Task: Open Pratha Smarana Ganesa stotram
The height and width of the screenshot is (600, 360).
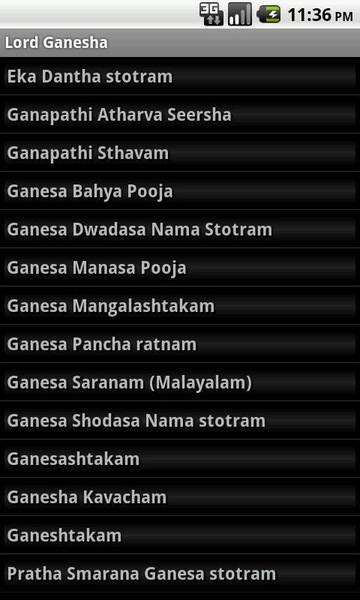Action: coord(180,574)
